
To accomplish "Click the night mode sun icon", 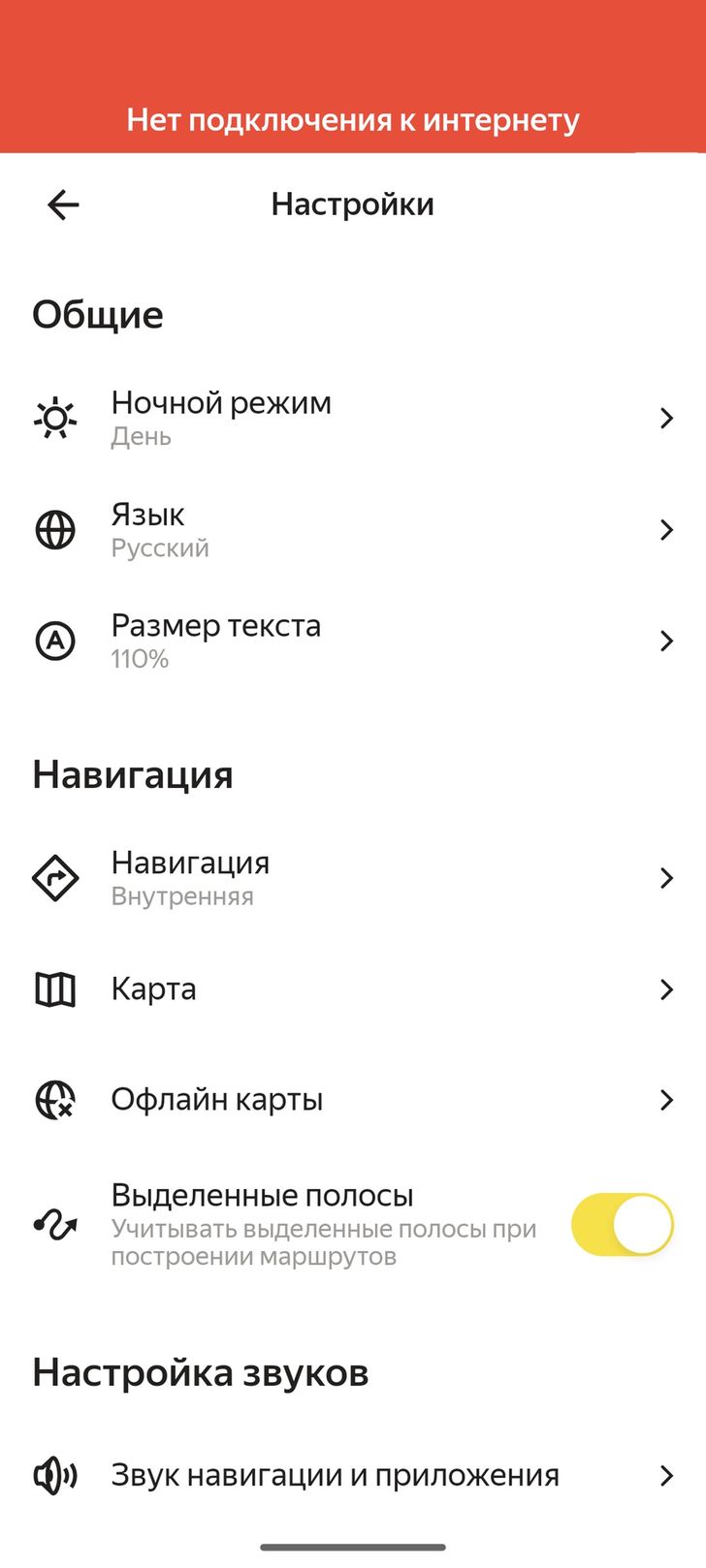I will (x=55, y=418).
